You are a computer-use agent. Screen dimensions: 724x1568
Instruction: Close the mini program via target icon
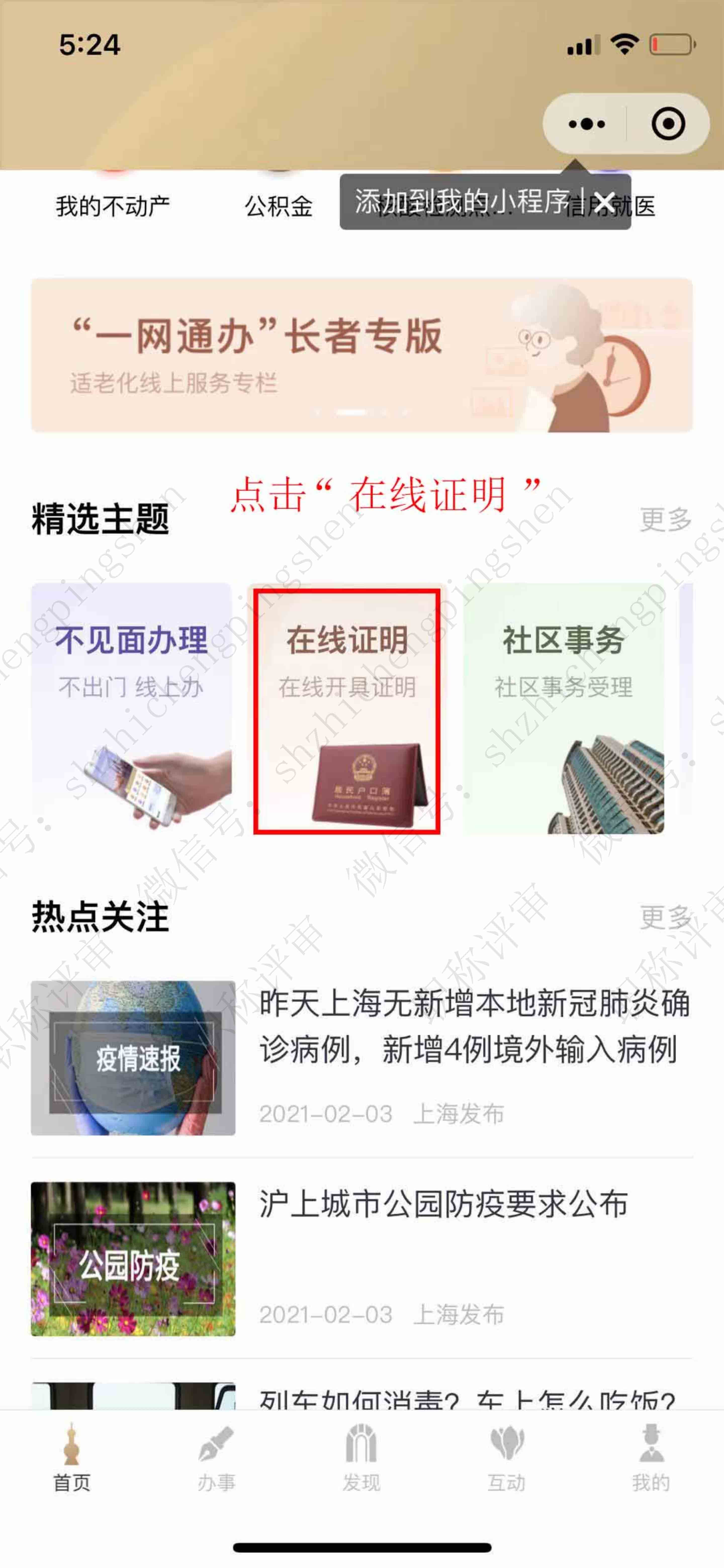668,124
